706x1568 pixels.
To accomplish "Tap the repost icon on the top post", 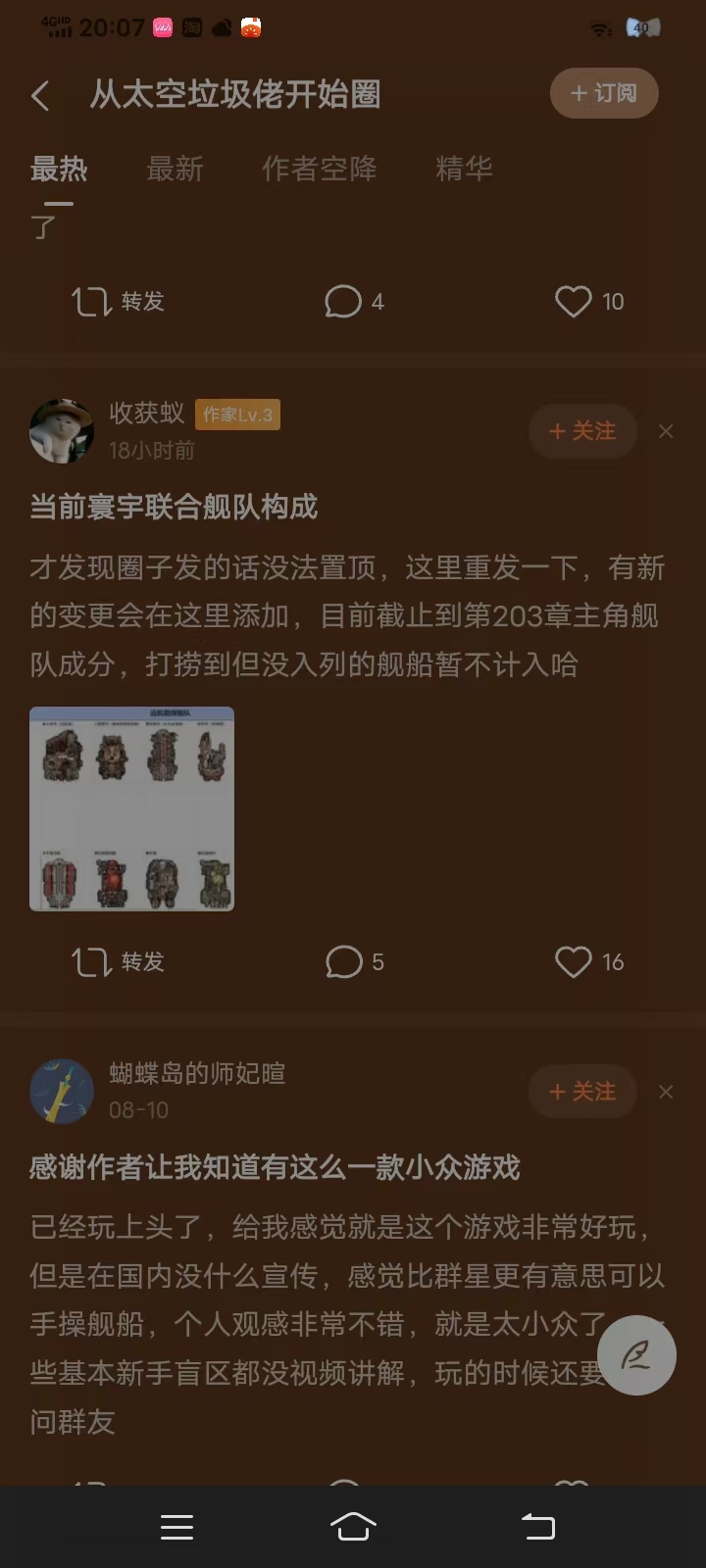I will [x=90, y=302].
